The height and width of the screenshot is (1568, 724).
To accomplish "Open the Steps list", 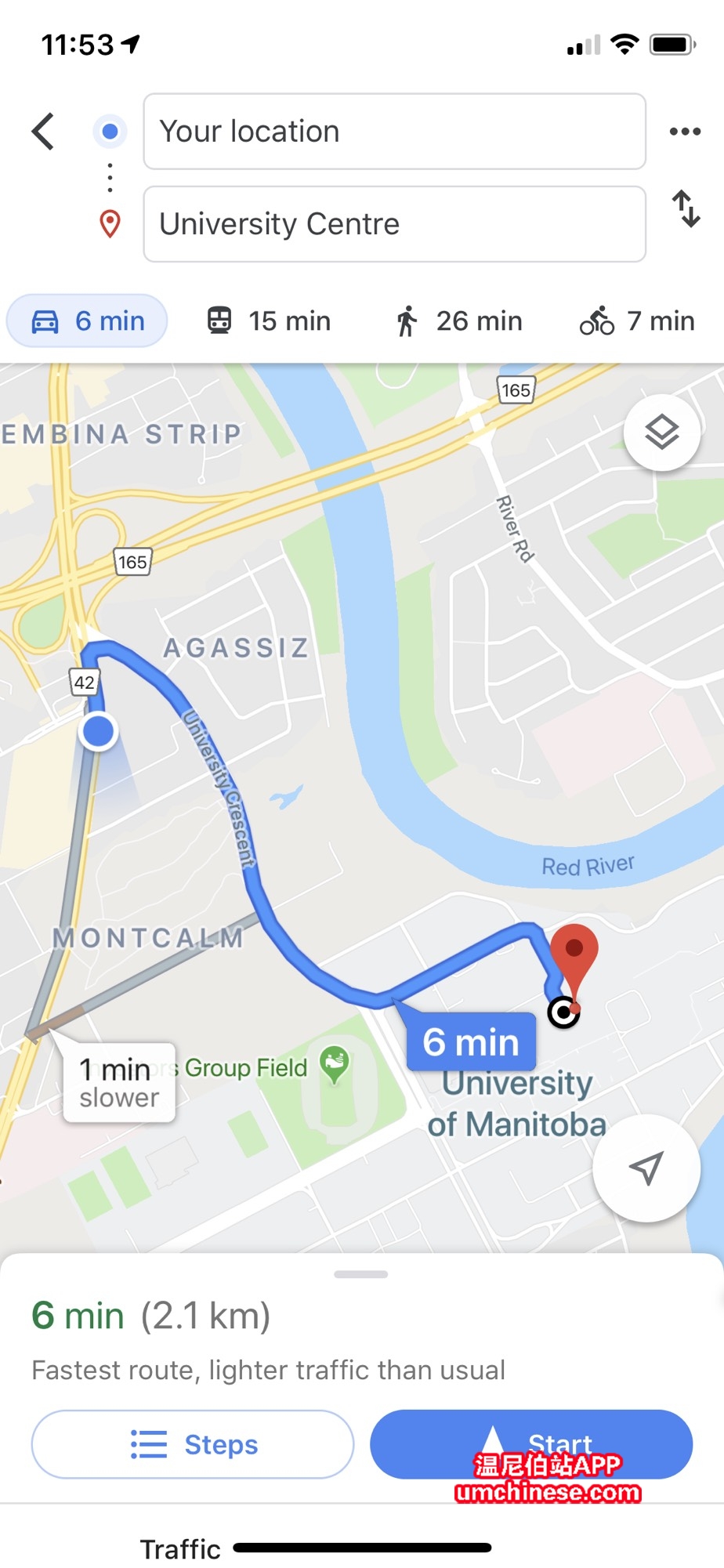I will [193, 1444].
